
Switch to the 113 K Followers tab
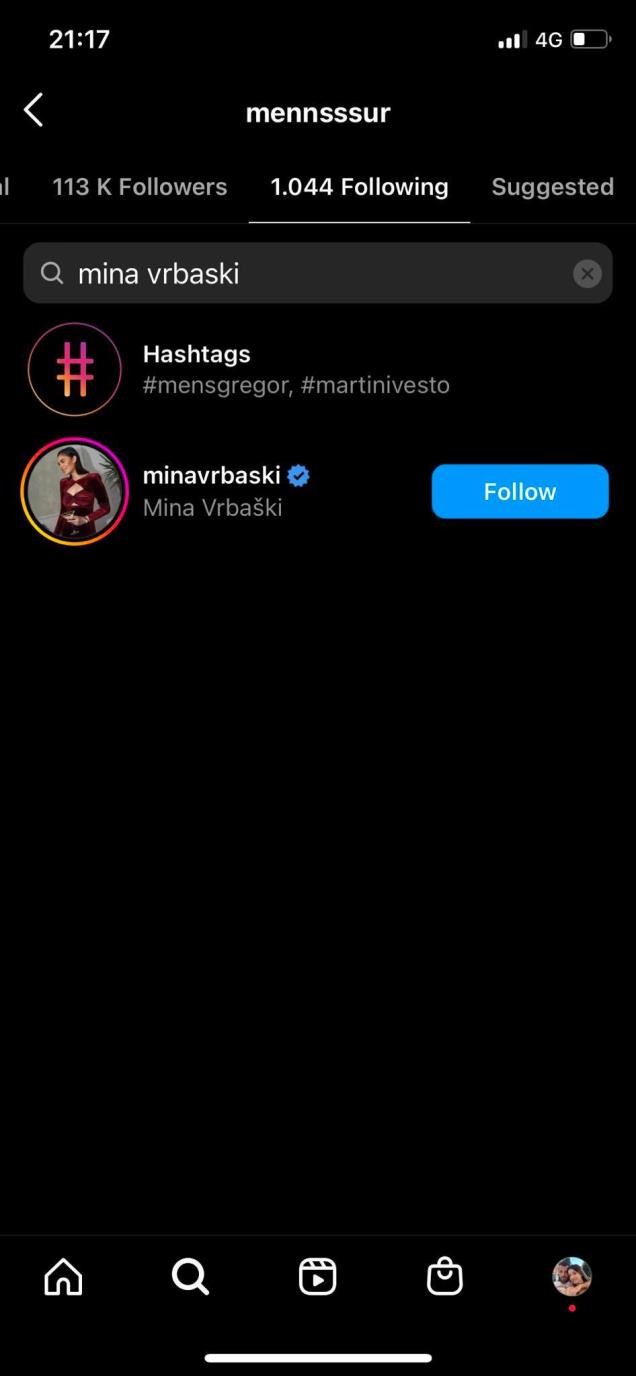pyautogui.click(x=140, y=187)
